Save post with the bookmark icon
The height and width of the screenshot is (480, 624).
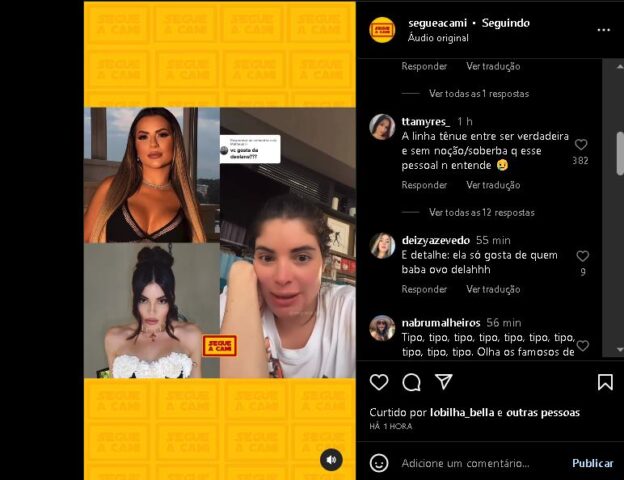(605, 382)
